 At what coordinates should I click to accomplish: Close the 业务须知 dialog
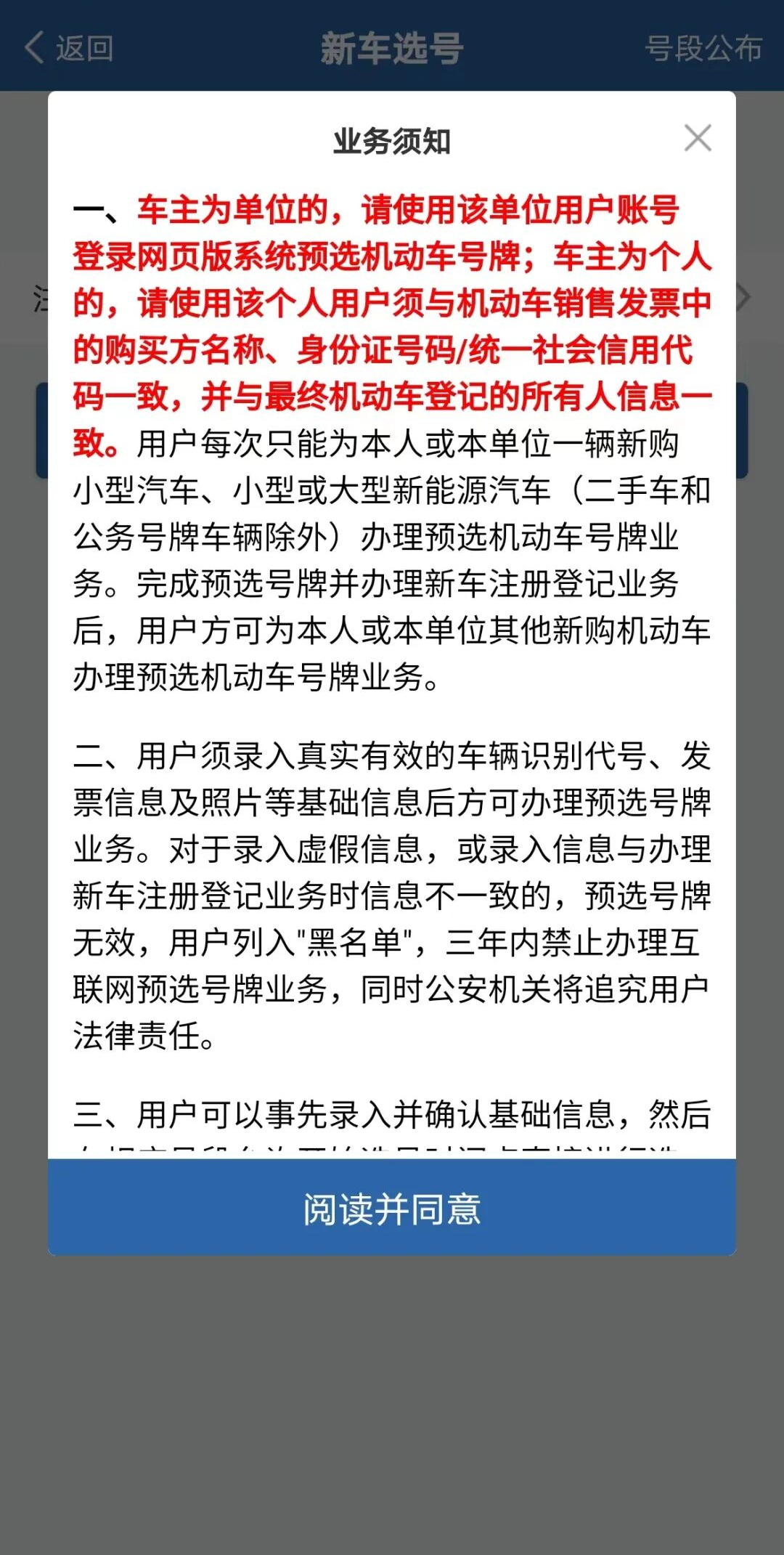click(x=698, y=138)
